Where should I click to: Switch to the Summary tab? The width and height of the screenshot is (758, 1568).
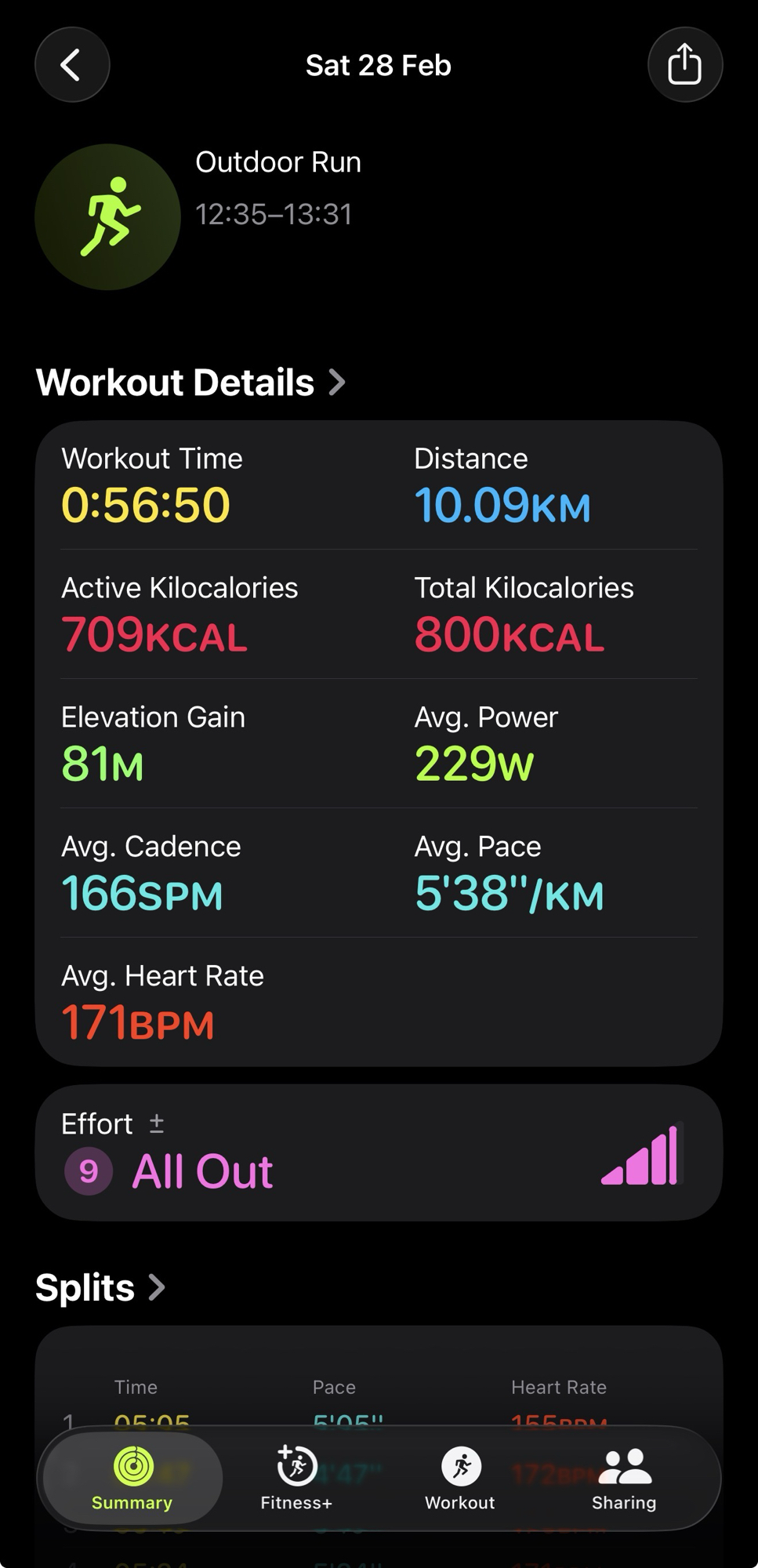[x=132, y=1479]
